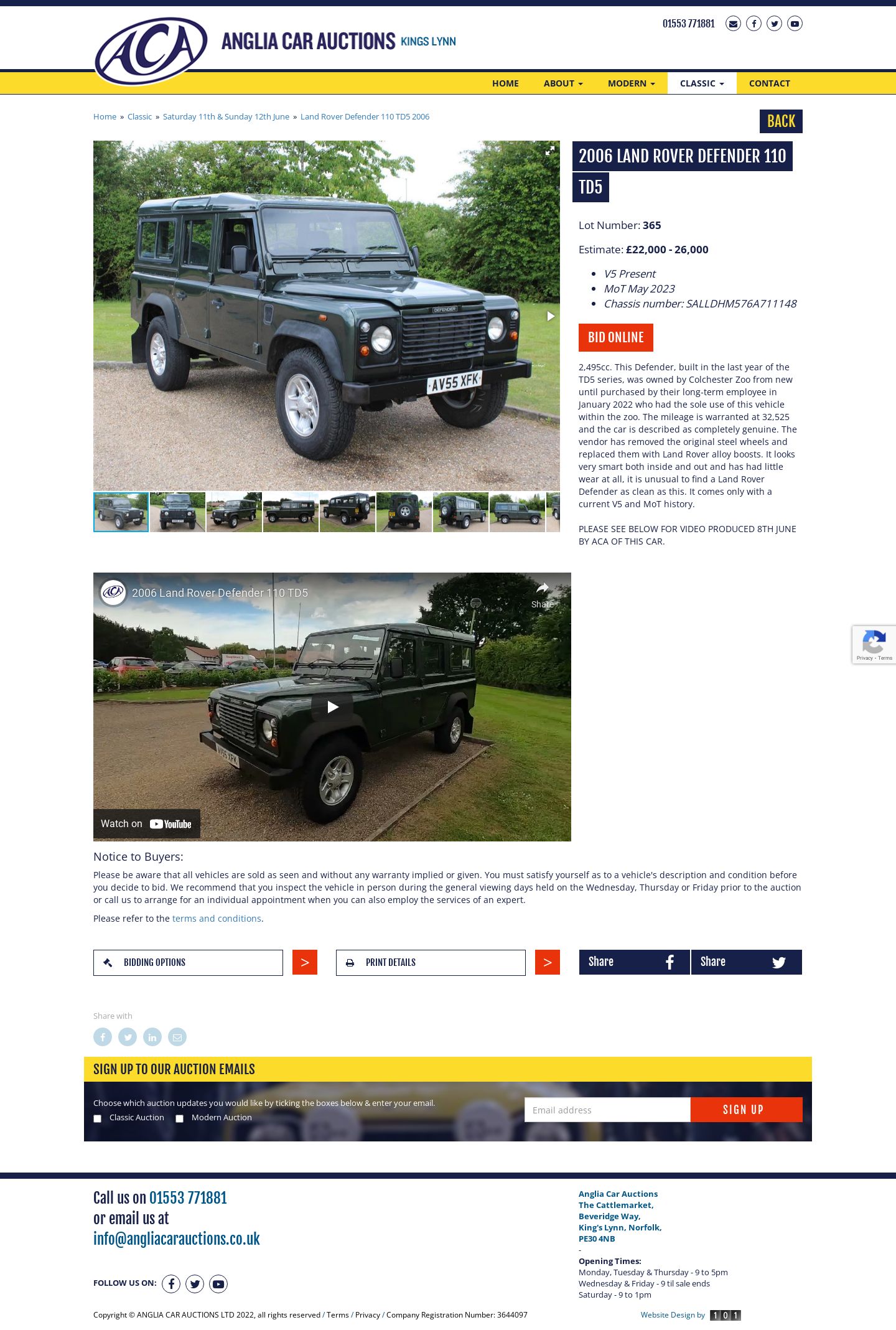The width and height of the screenshot is (896, 1330).
Task: Open the YouTube icon in the header
Action: (x=795, y=24)
